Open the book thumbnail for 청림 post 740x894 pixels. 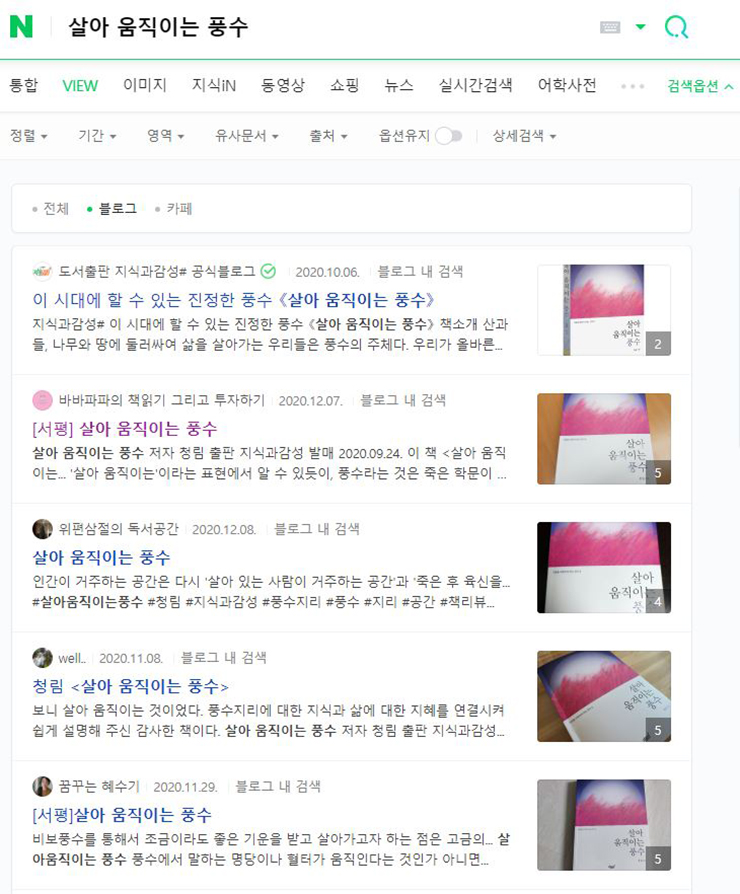pos(604,696)
